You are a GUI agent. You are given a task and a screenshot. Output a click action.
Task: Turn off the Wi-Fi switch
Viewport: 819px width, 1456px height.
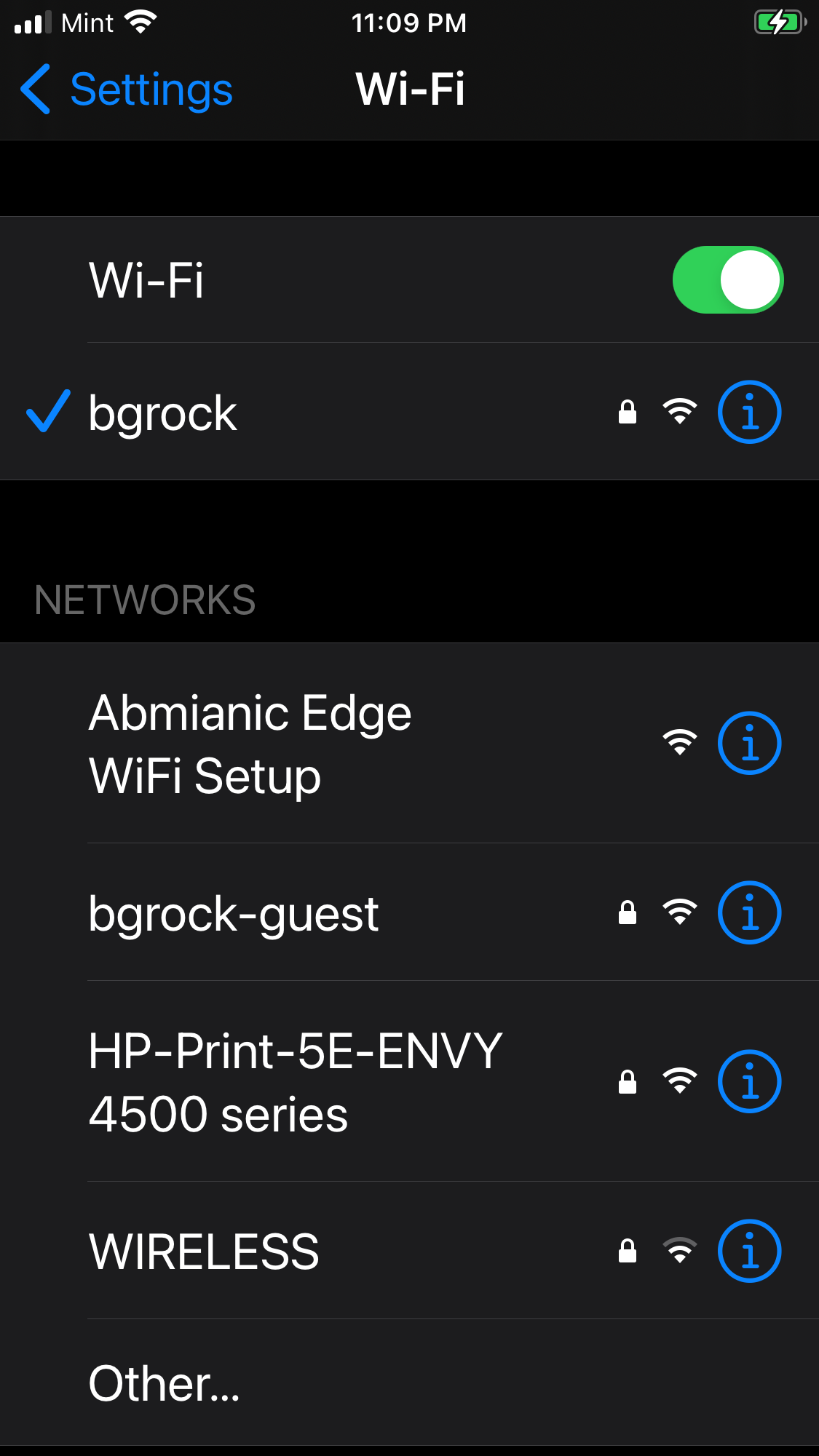[x=728, y=280]
